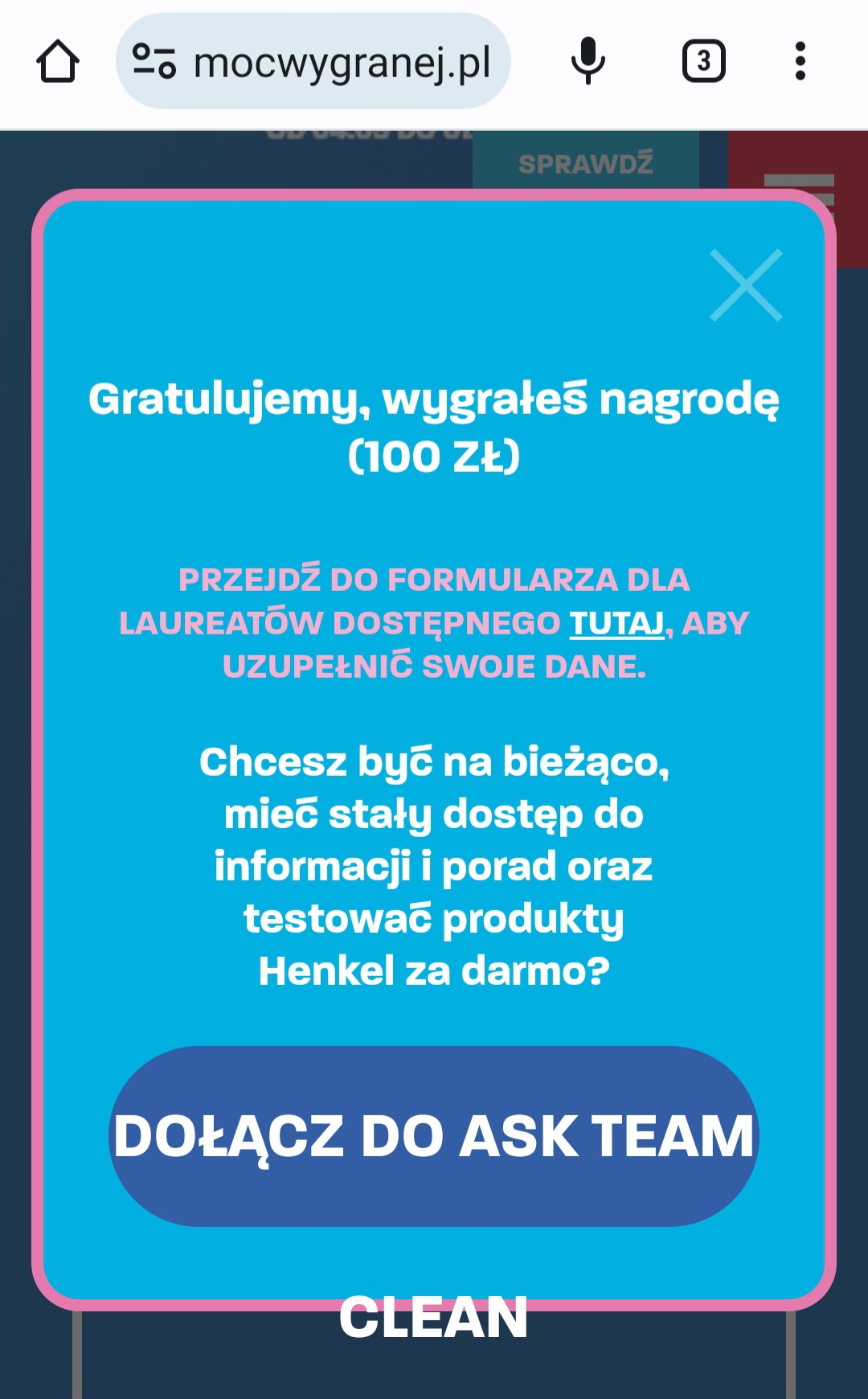Screen dimensions: 868x1399
Task: Tap DOŁĄCZ DO ASK TEAM button
Action: (434, 1135)
